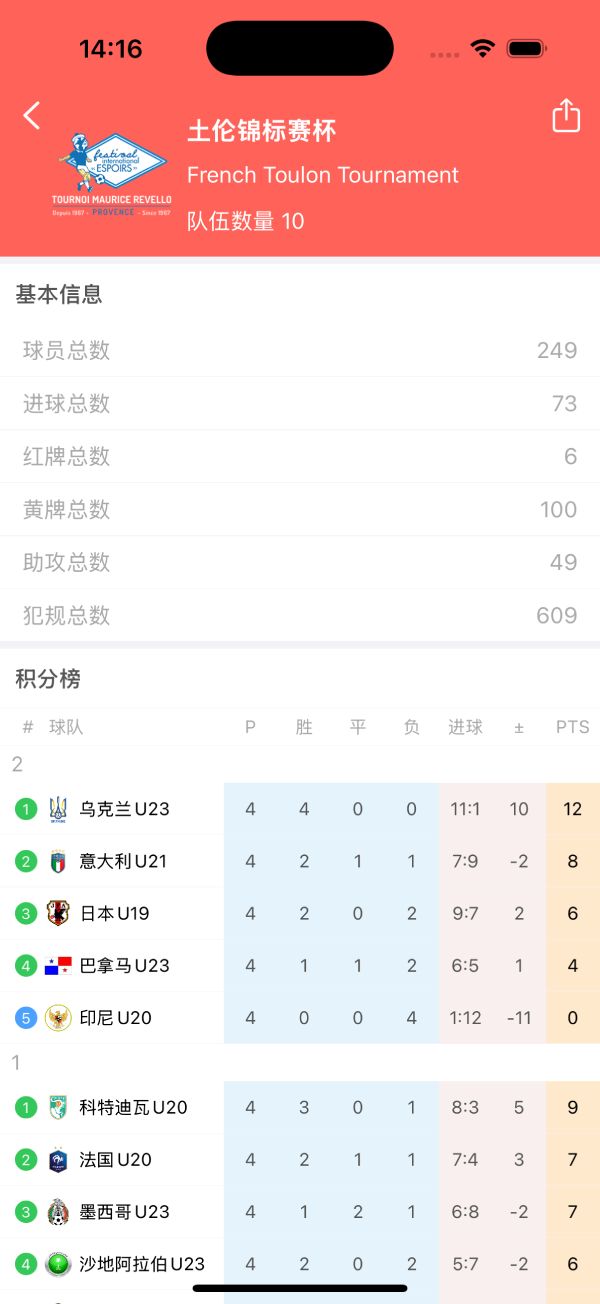600x1304 pixels.
Task: Go back using the header arrow
Action: (x=32, y=116)
